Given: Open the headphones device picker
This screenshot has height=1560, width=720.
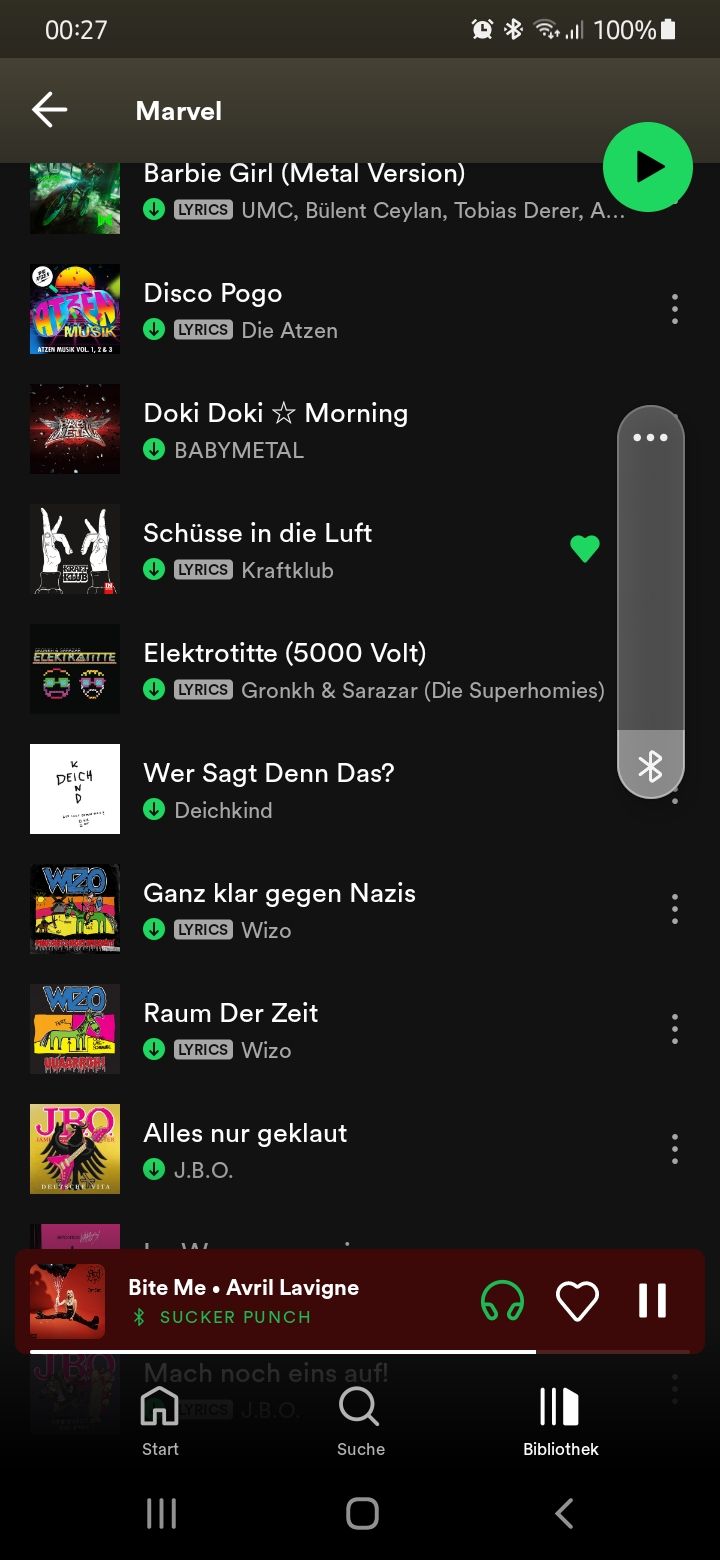Looking at the screenshot, I should pyautogui.click(x=503, y=1301).
